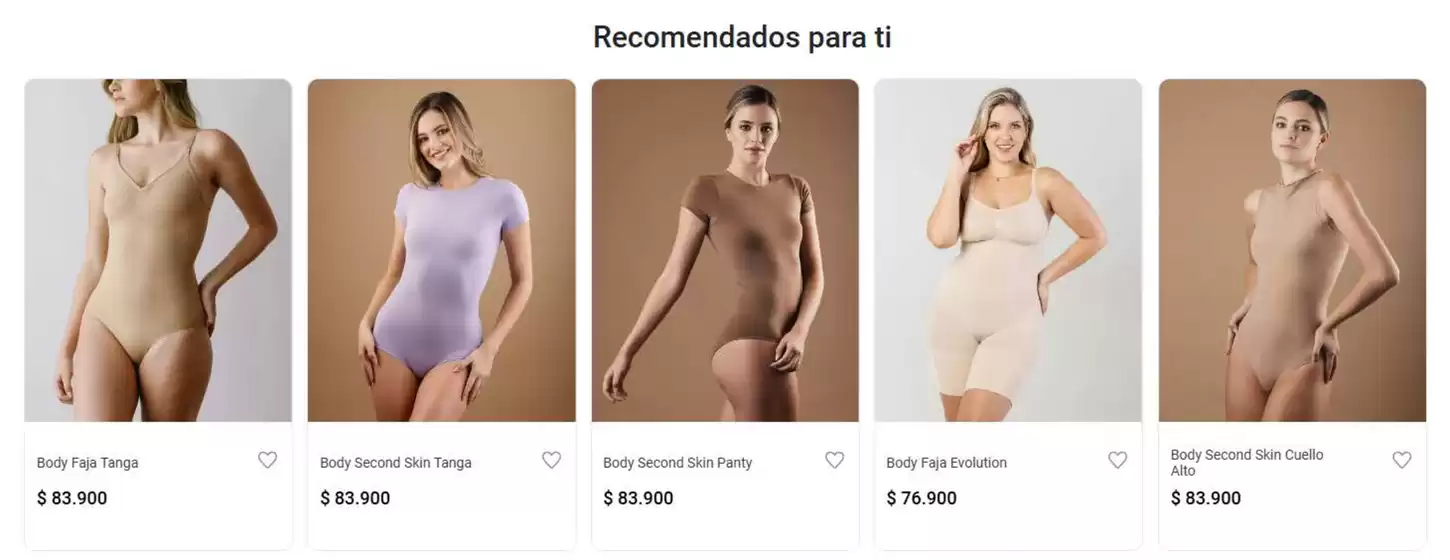The width and height of the screenshot is (1450, 560).
Task: View the Body Second Skin Tanga product
Action: (x=441, y=250)
